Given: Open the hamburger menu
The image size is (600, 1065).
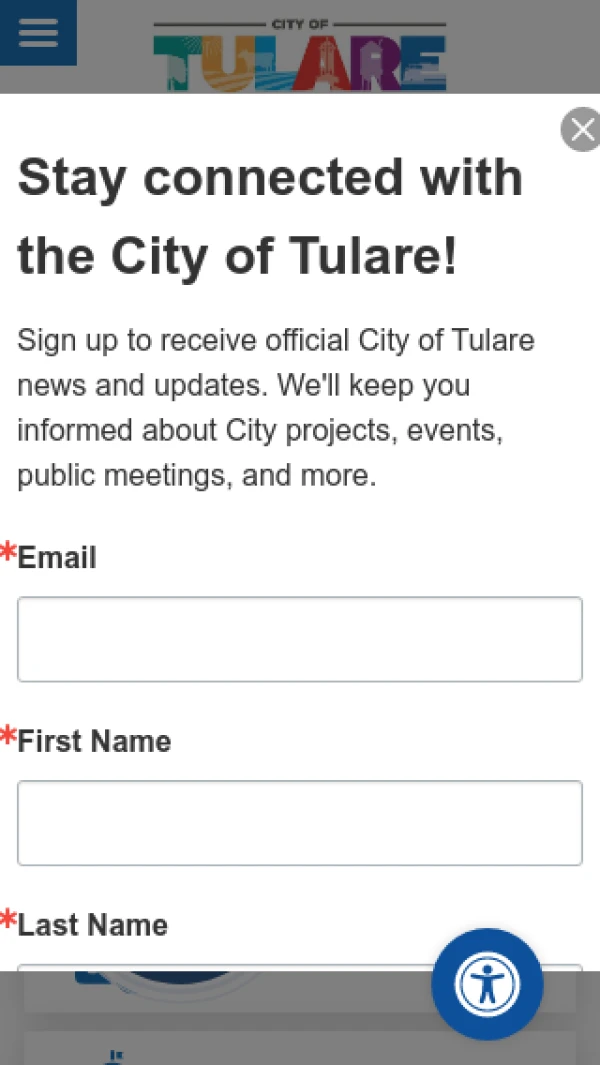Looking at the screenshot, I should pos(38,33).
